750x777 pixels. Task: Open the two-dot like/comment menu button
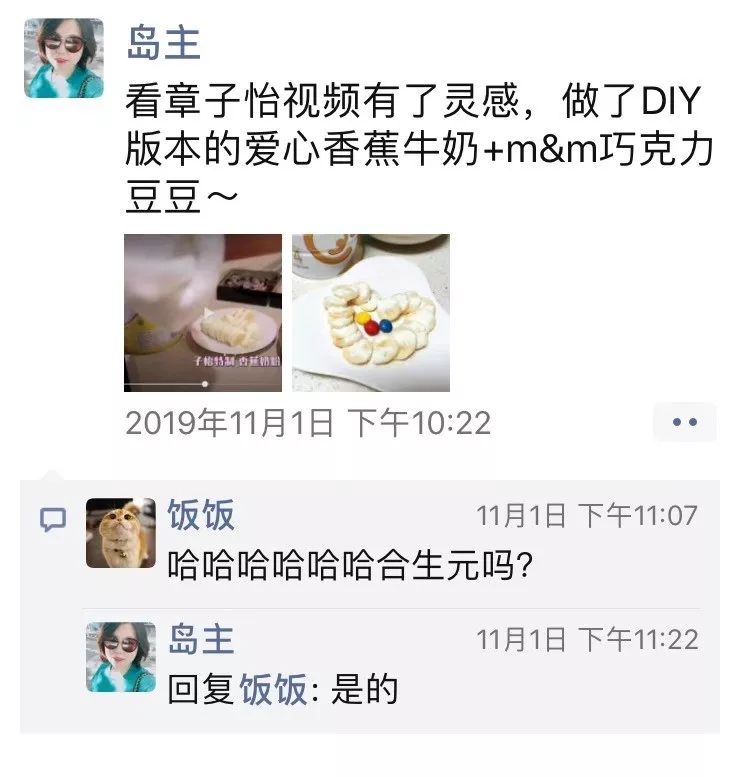pyautogui.click(x=685, y=423)
